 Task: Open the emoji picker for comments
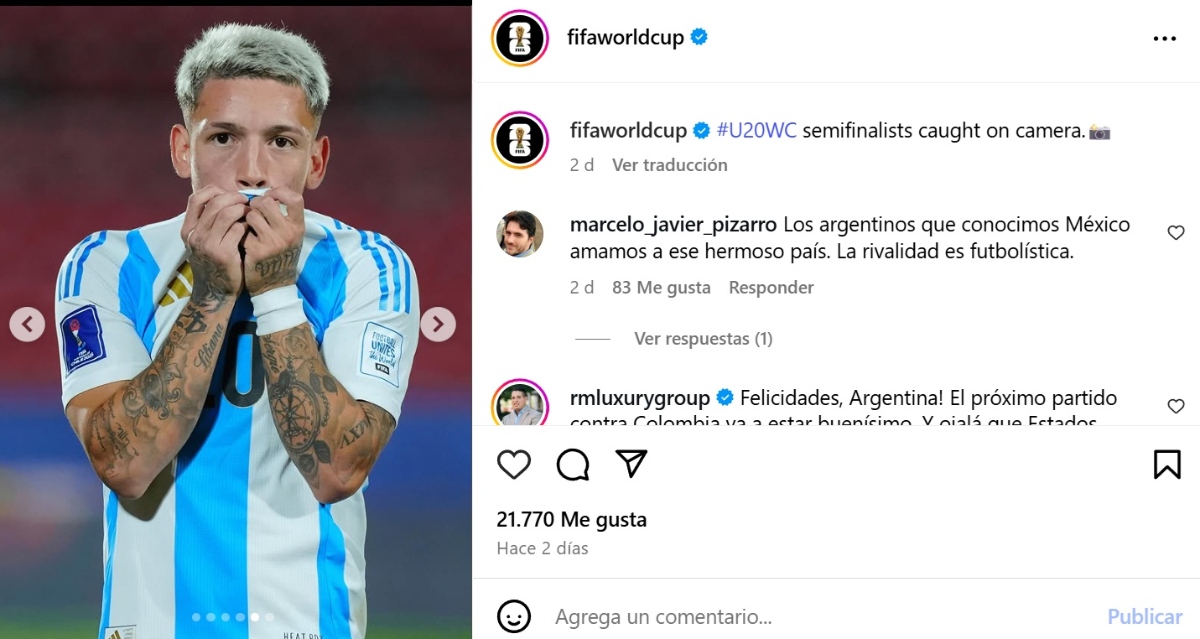(514, 616)
